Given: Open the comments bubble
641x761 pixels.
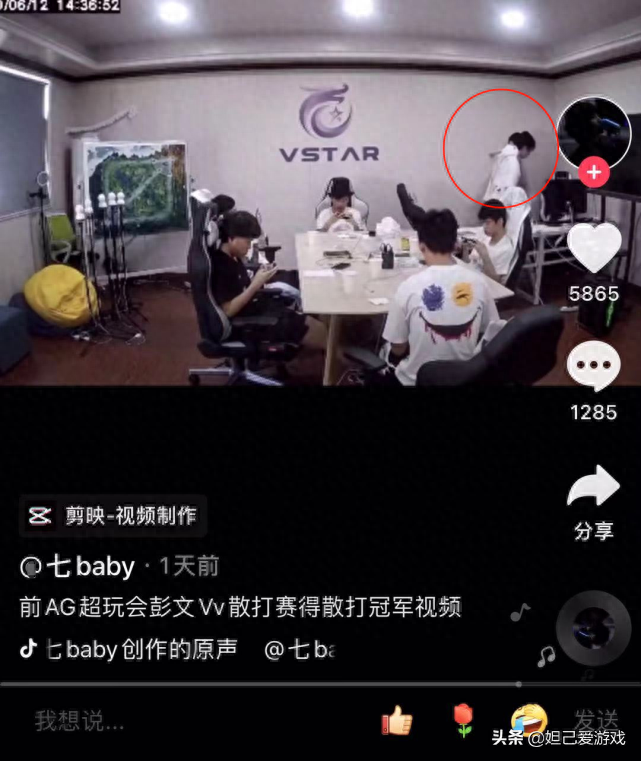Looking at the screenshot, I should tap(594, 366).
